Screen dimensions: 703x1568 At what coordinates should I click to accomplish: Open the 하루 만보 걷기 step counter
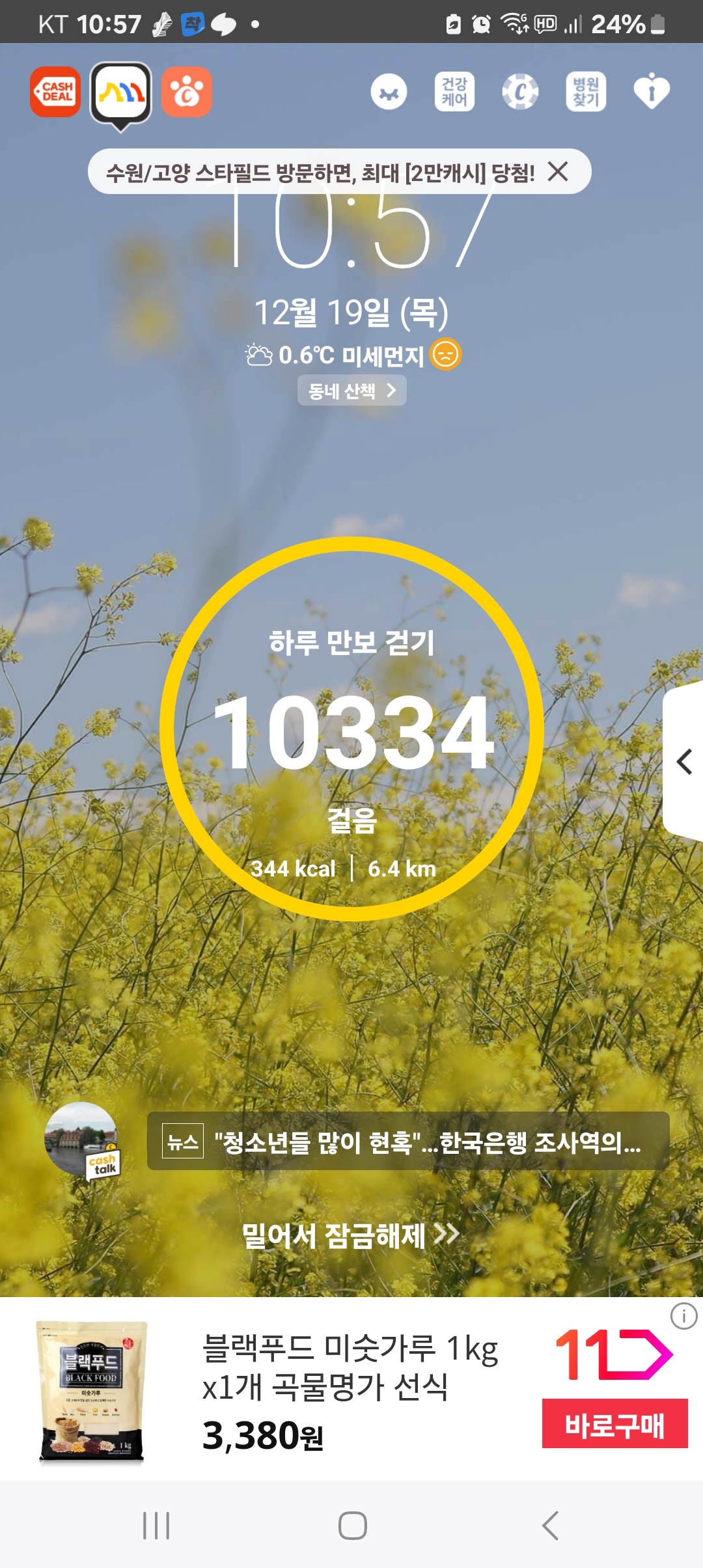(351, 729)
